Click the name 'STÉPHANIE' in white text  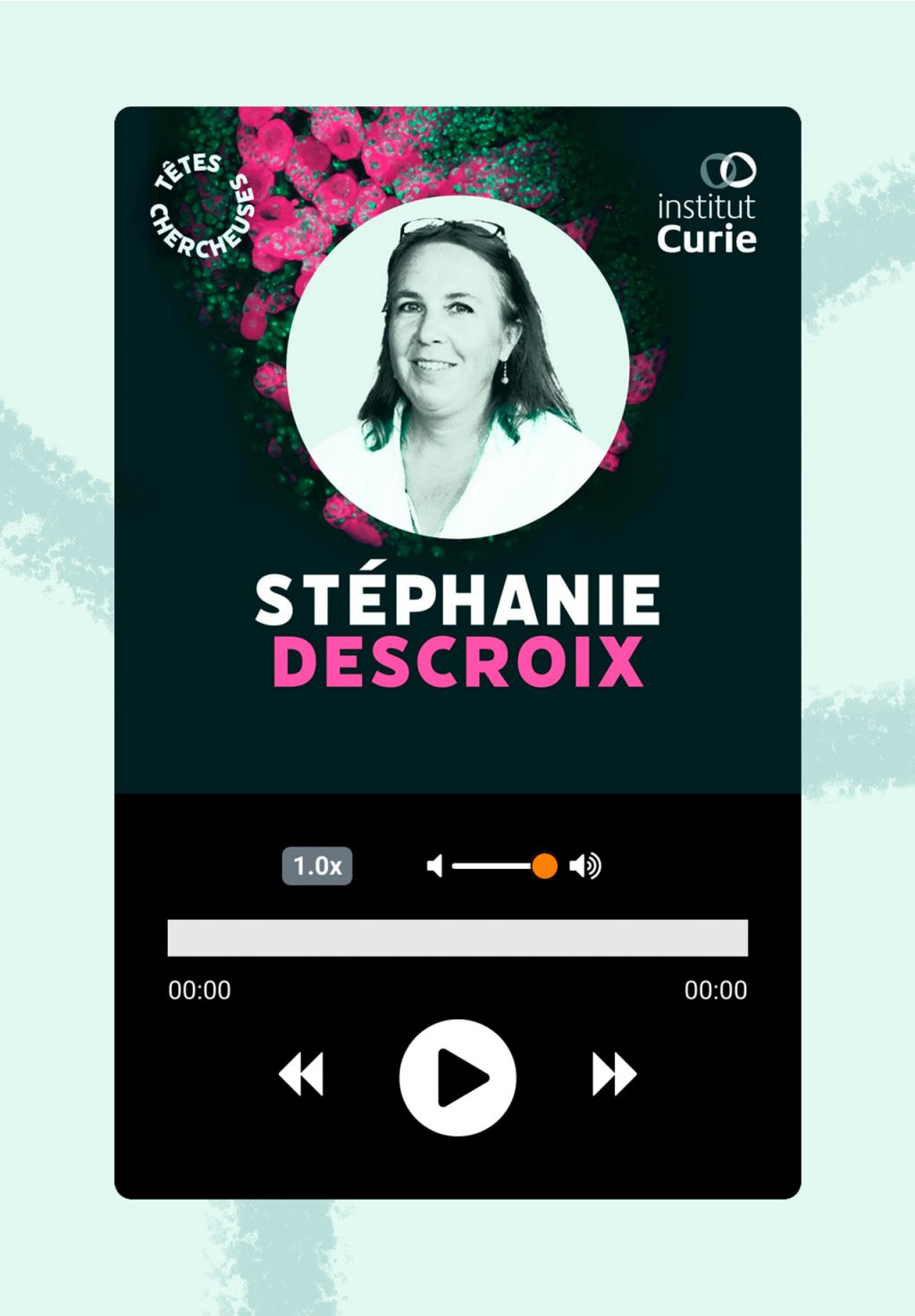(457, 602)
